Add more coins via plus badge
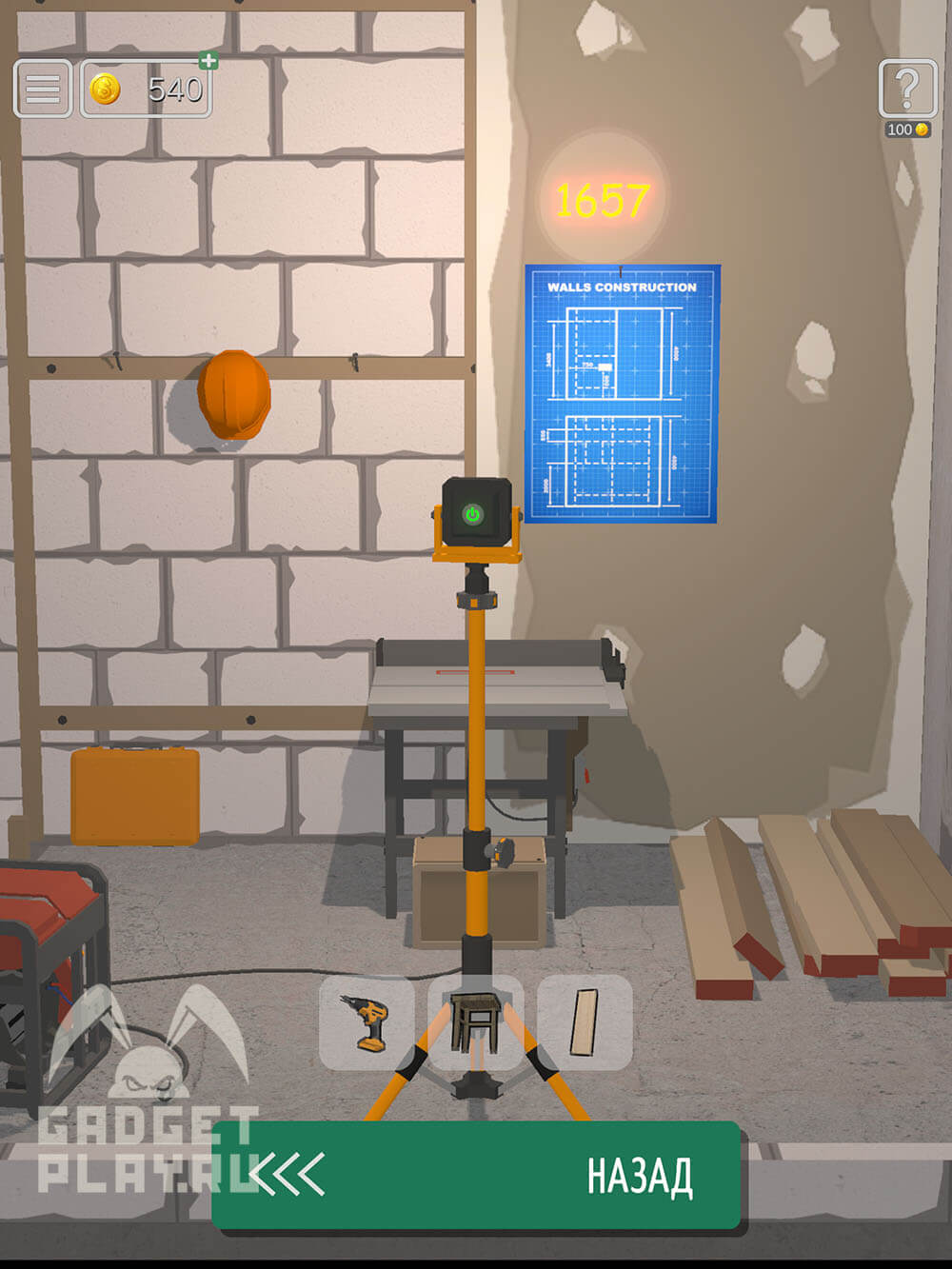Viewport: 952px width, 1269px height. (x=208, y=61)
